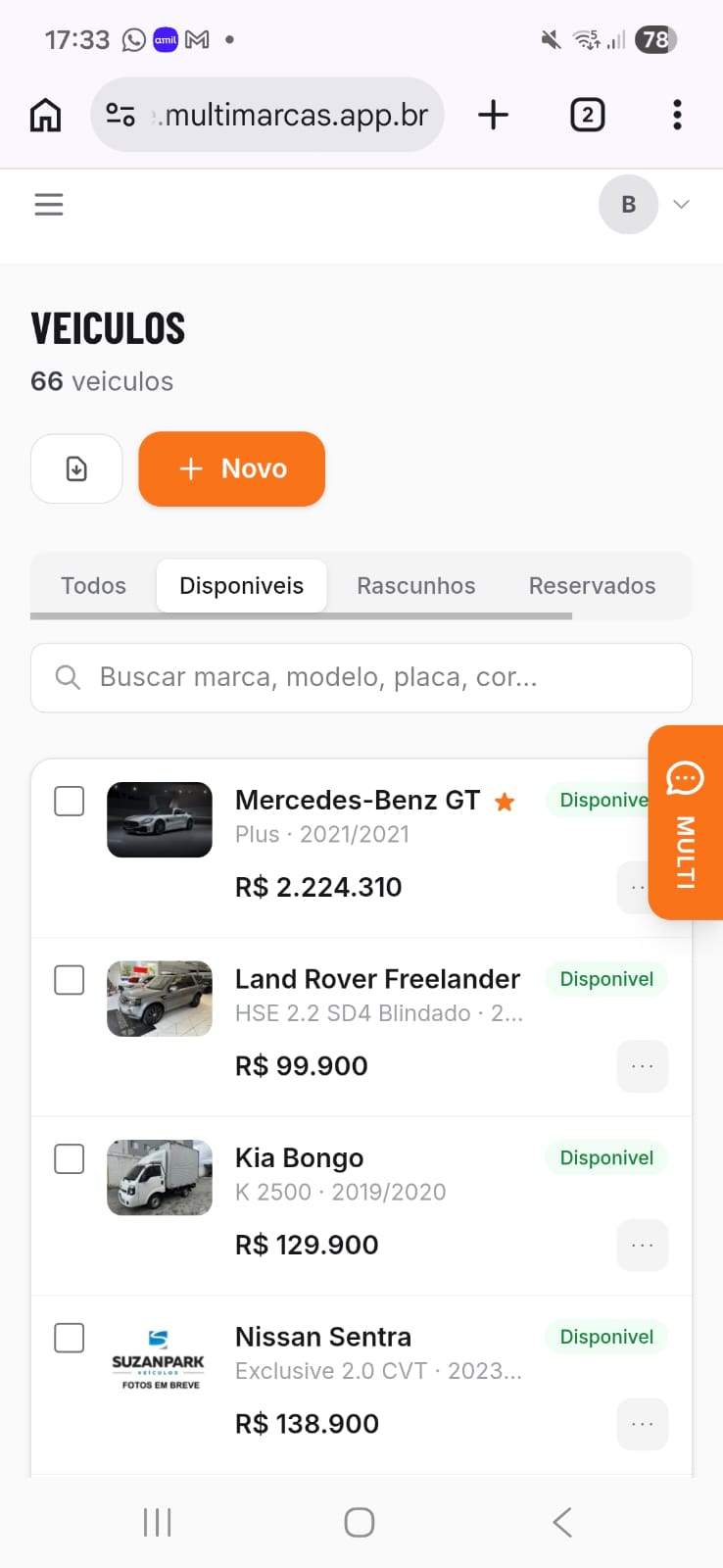Switch to the Rascunhos tab
This screenshot has width=723, height=1568.
[x=415, y=585]
